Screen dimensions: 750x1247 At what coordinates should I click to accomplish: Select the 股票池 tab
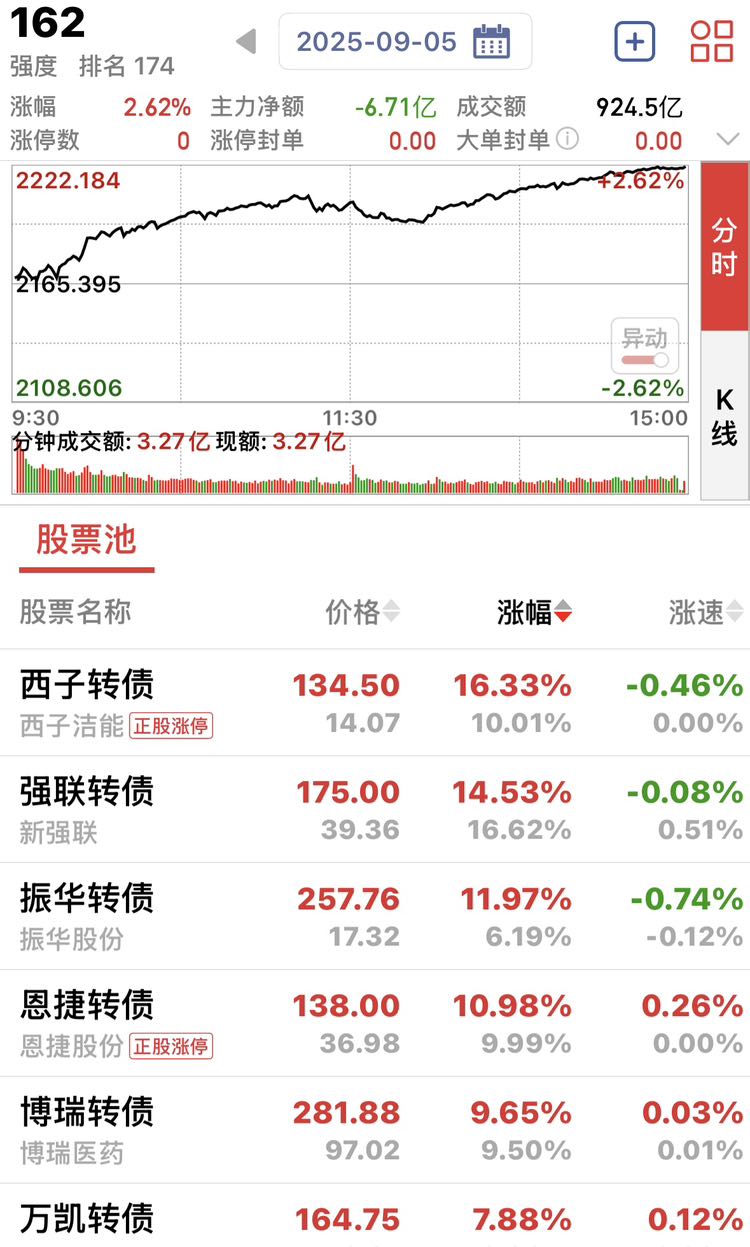pos(86,541)
